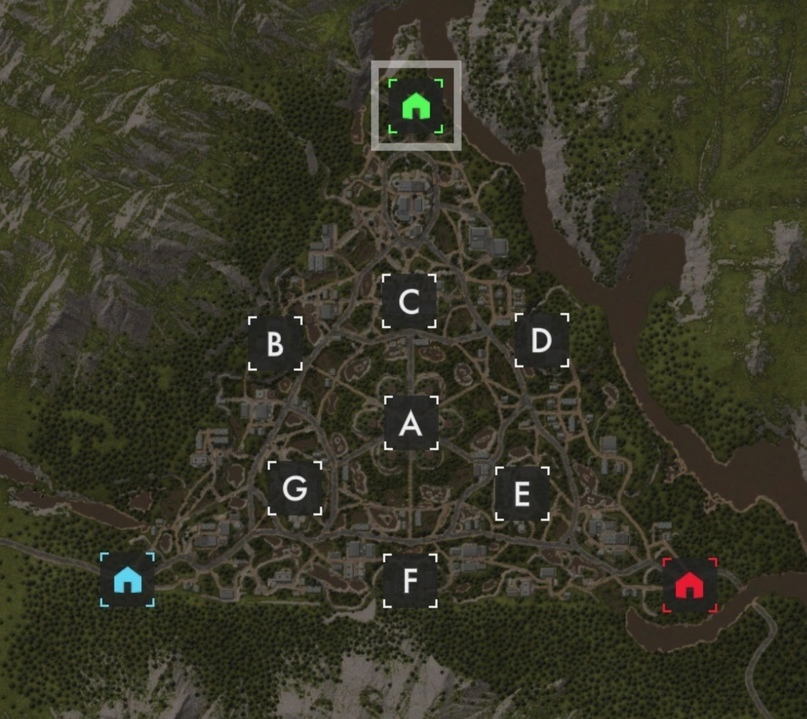Choose capture point B

(275, 343)
